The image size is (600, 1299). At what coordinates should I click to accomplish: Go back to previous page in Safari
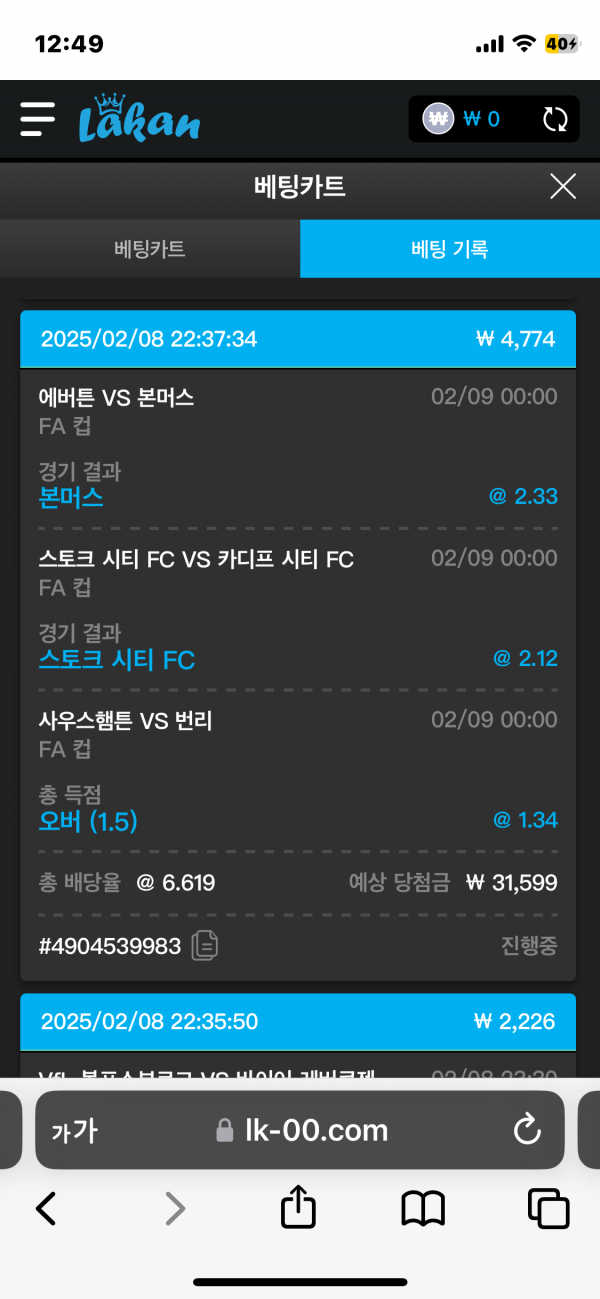(x=46, y=1209)
